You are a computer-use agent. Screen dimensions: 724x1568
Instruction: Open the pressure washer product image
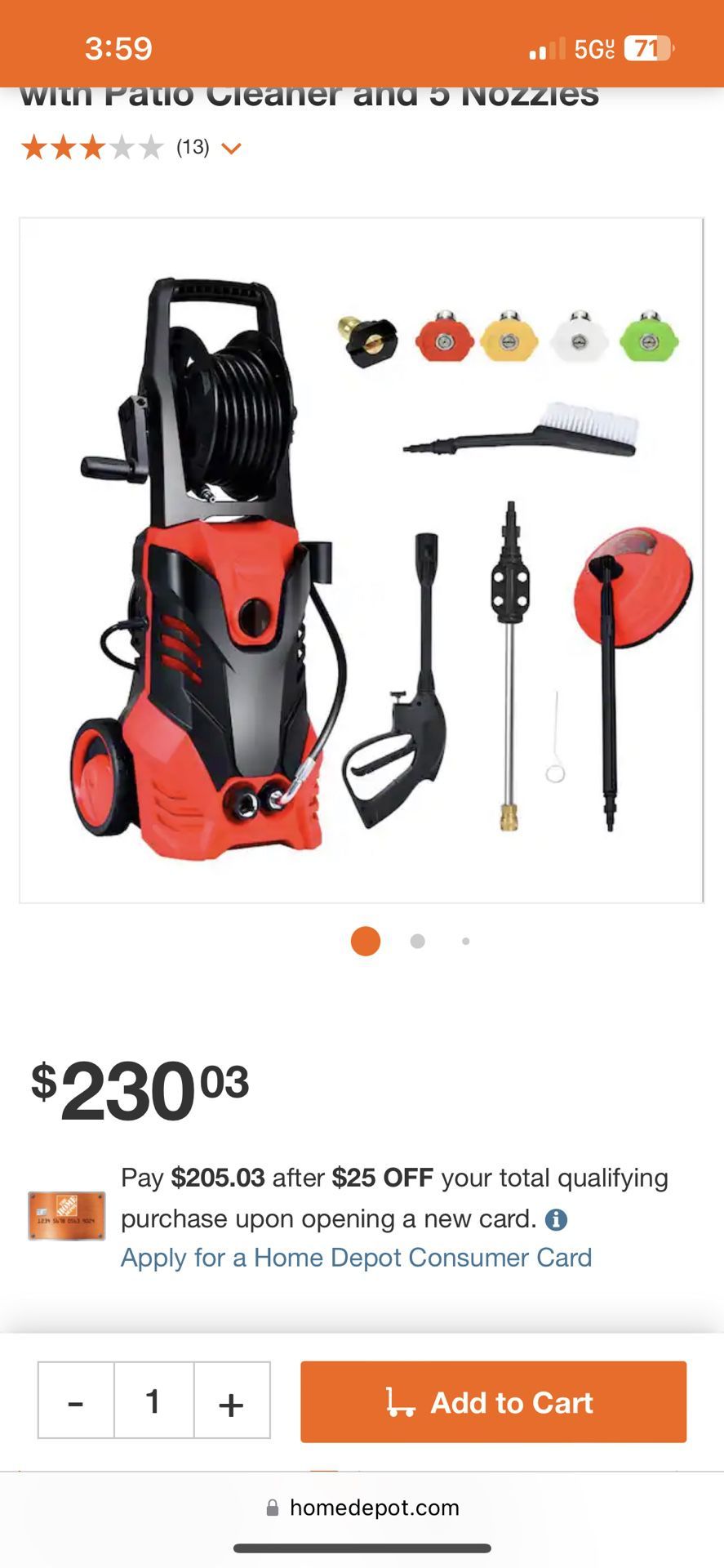tap(361, 560)
